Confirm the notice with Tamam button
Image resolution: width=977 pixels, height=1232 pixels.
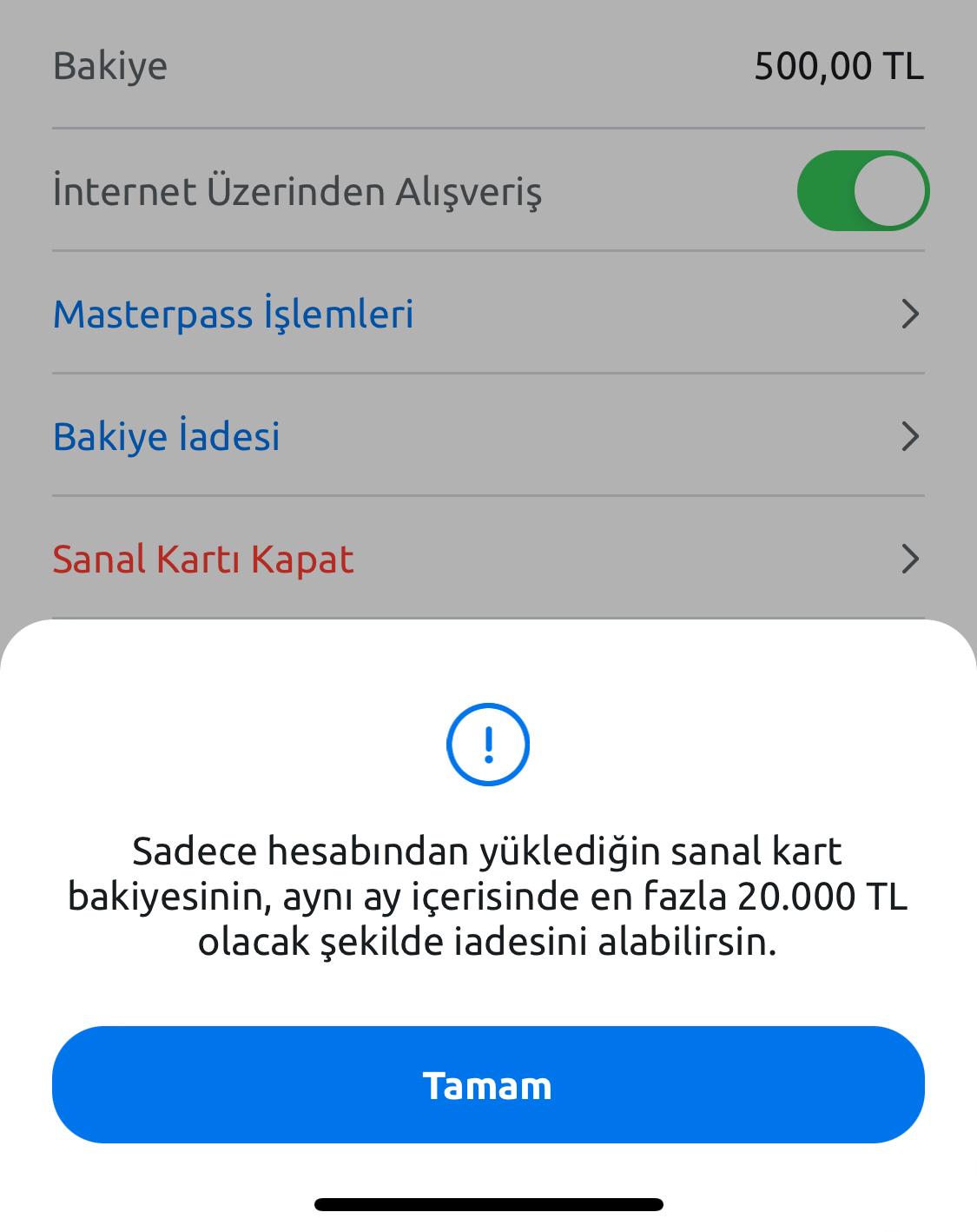pyautogui.click(x=488, y=1084)
